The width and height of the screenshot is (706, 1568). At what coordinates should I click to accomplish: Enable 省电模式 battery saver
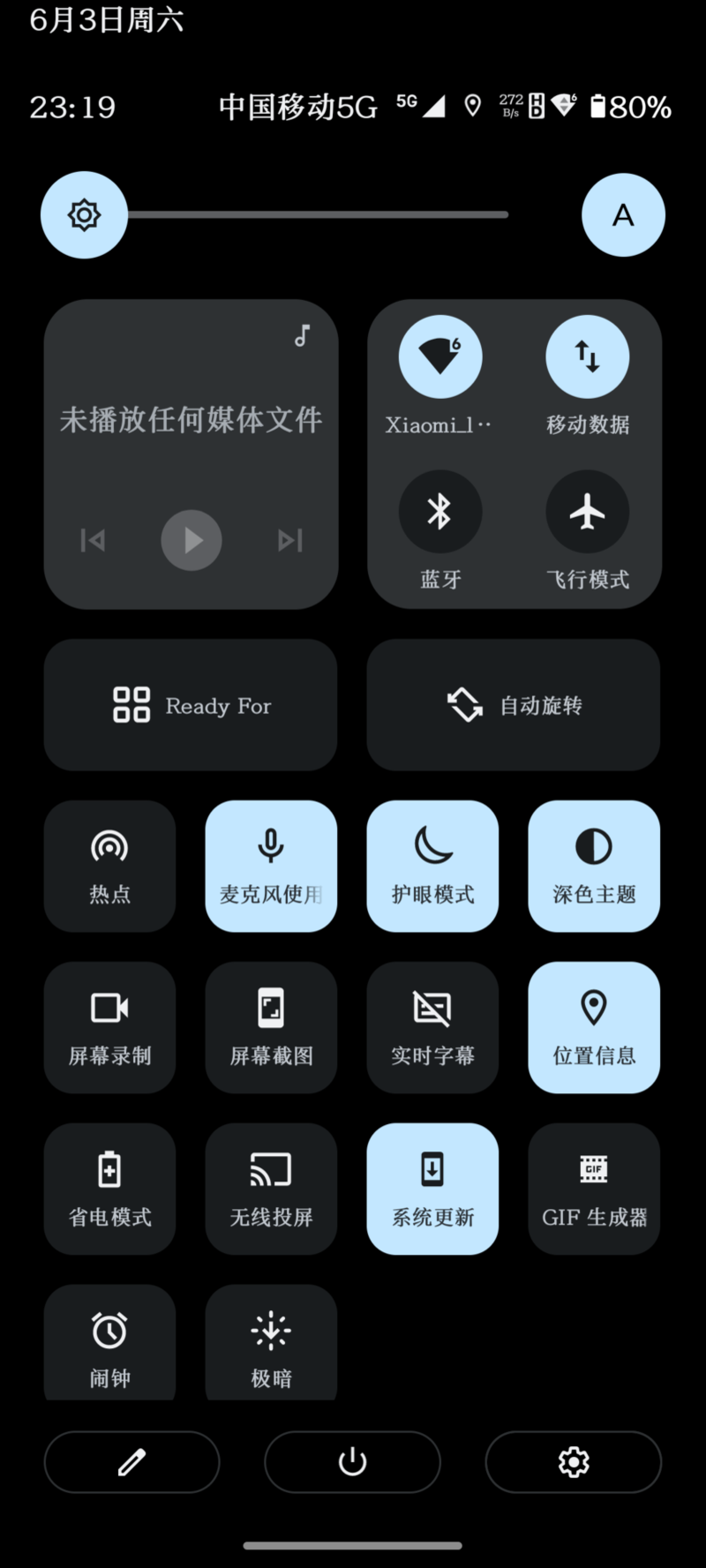click(109, 1189)
